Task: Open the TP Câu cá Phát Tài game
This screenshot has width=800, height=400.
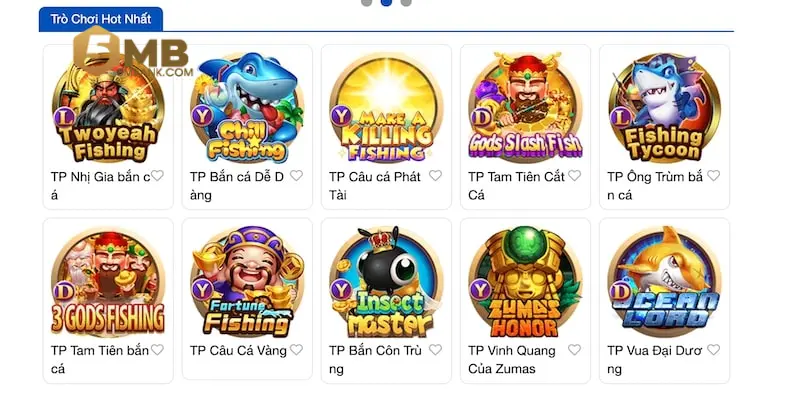Action: [386, 110]
